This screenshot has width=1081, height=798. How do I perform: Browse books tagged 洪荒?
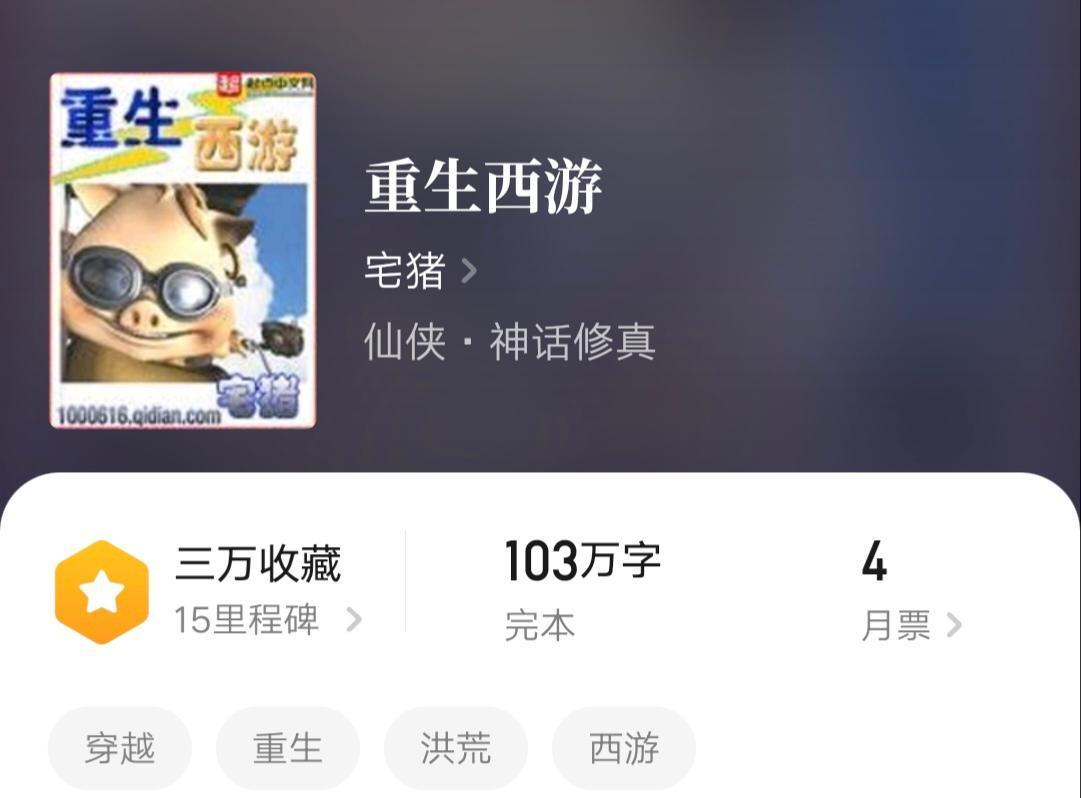click(456, 748)
